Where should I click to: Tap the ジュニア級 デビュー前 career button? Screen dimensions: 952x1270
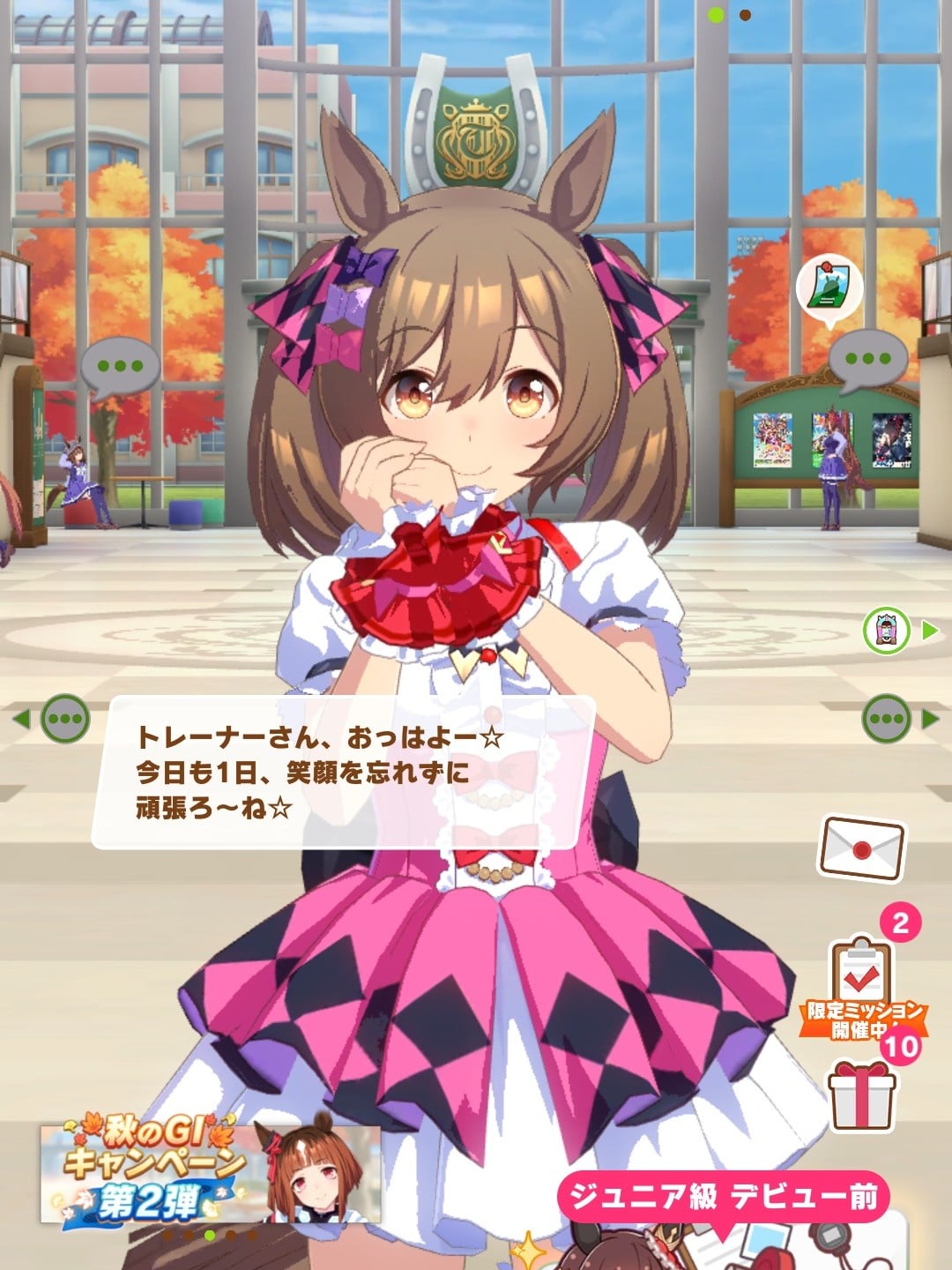723,1197
